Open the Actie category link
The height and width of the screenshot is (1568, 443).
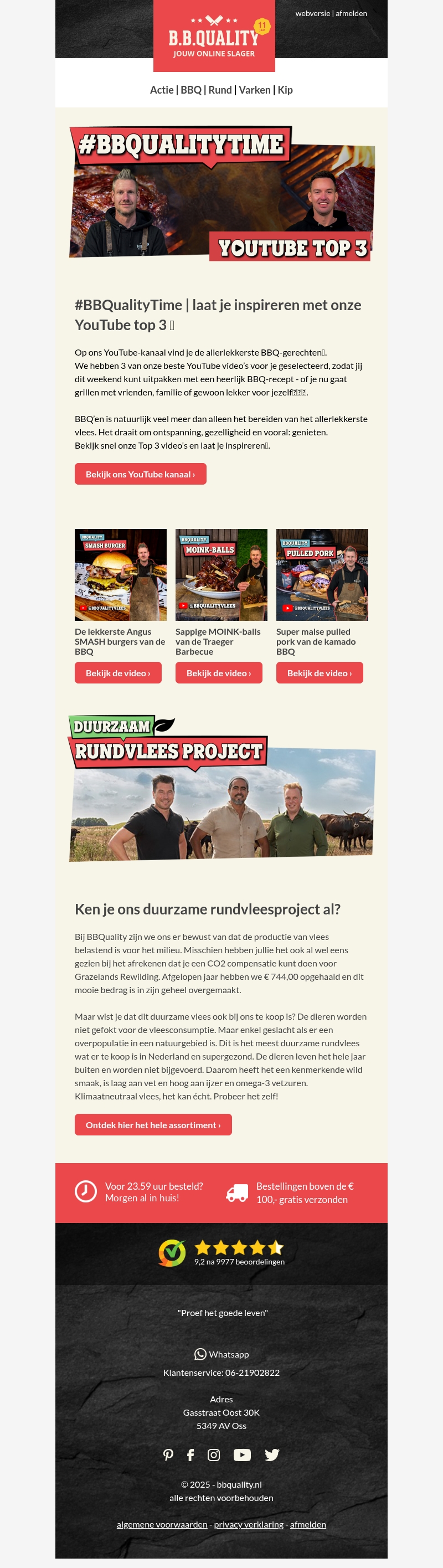161,90
